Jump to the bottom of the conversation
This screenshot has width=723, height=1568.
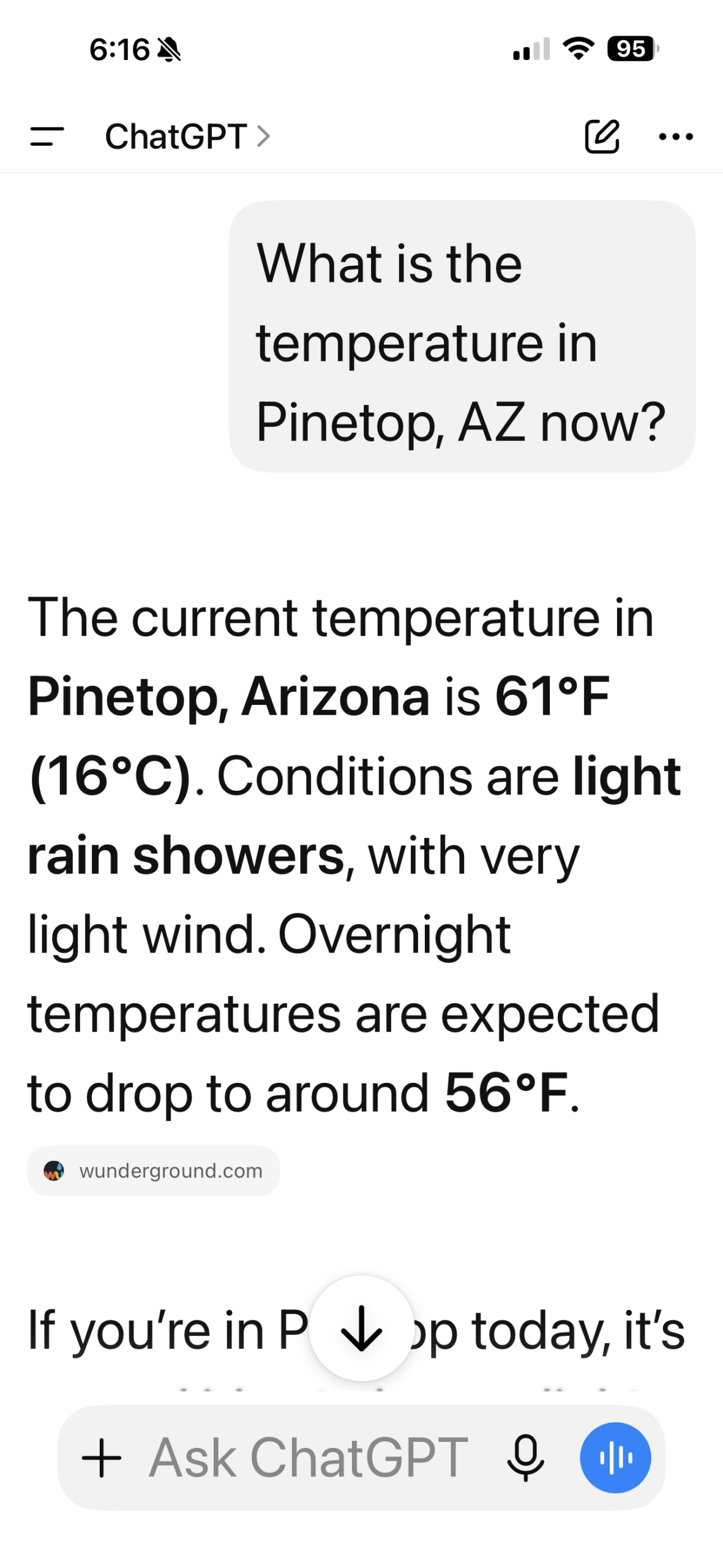pos(361,1328)
